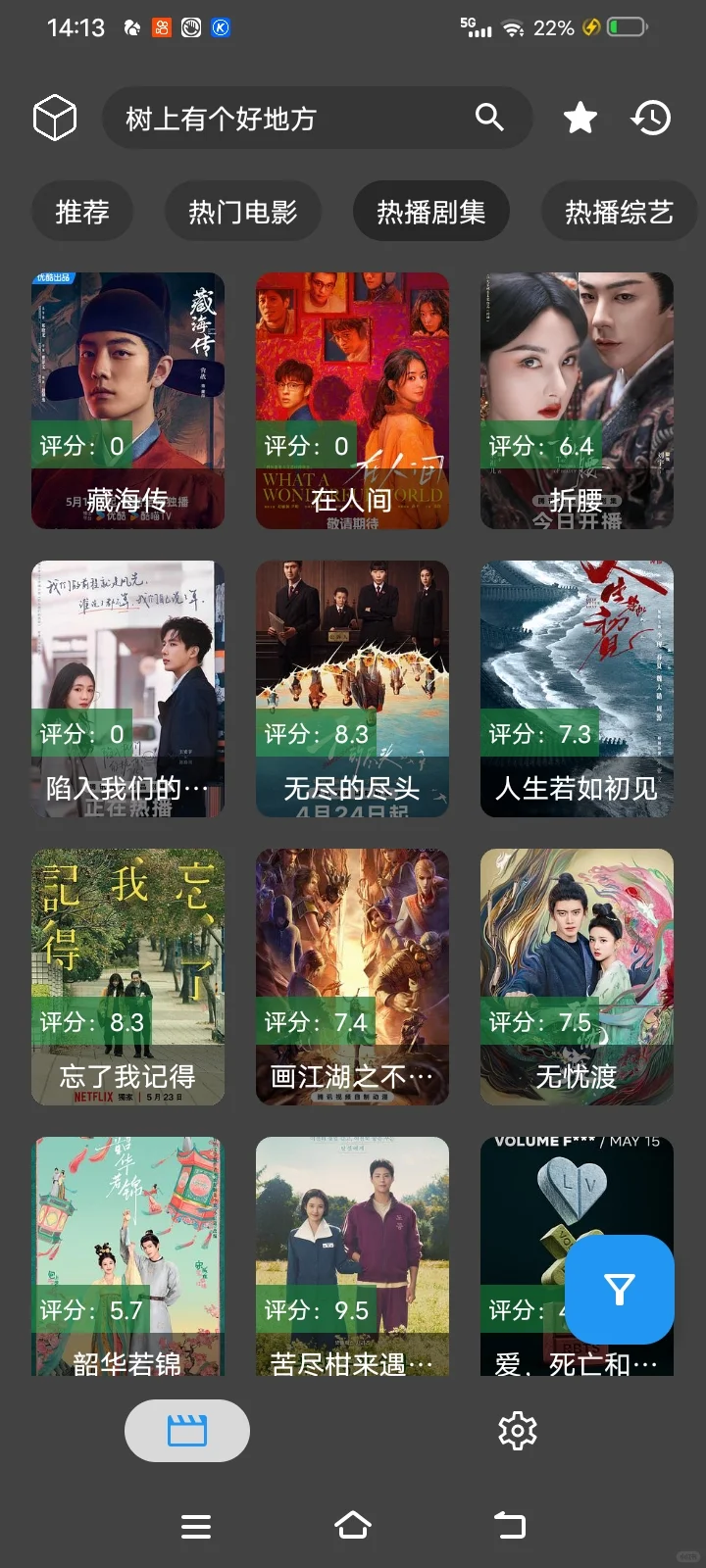Viewport: 706px width, 1568px height.
Task: Open the series 忘了我记得
Action: 127,977
